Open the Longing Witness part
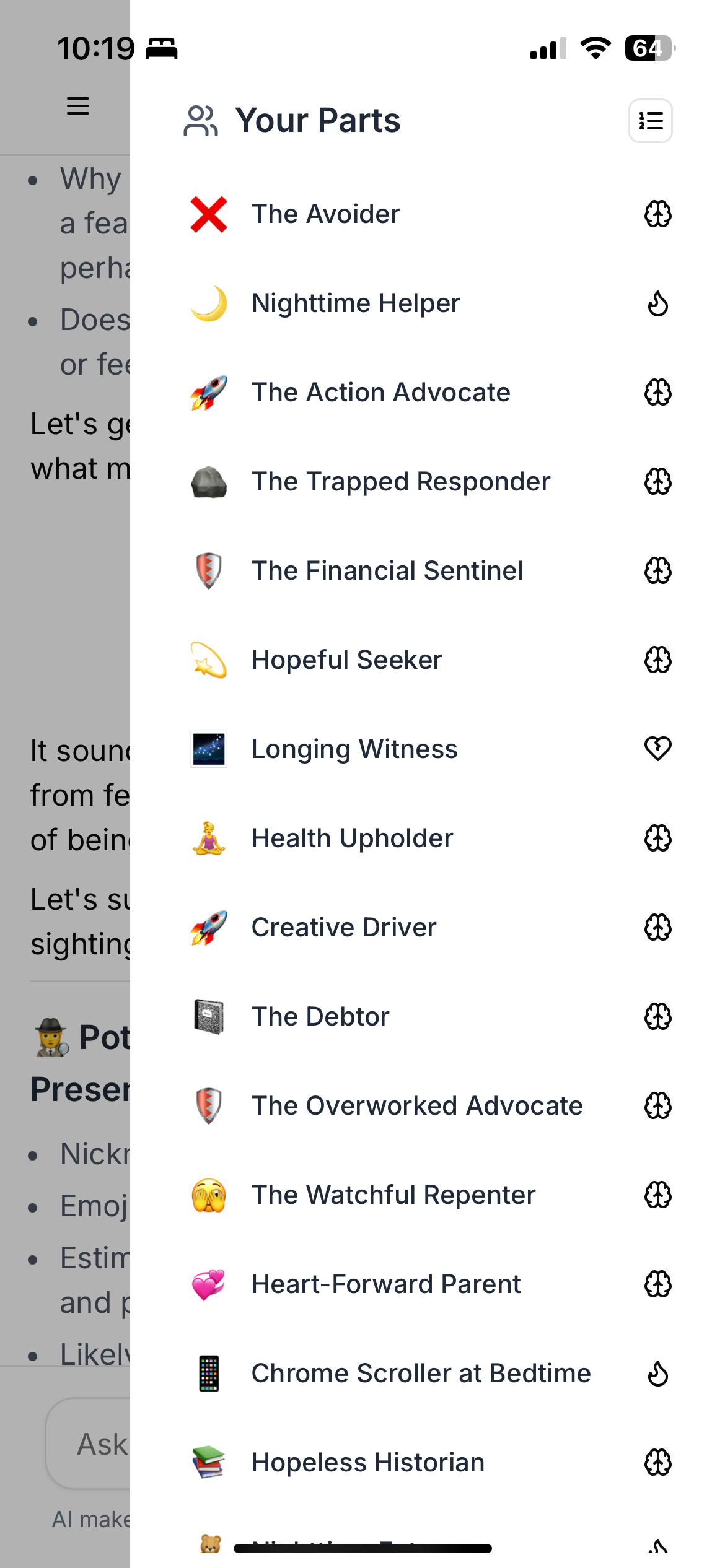The height and width of the screenshot is (1568, 725). point(431,749)
